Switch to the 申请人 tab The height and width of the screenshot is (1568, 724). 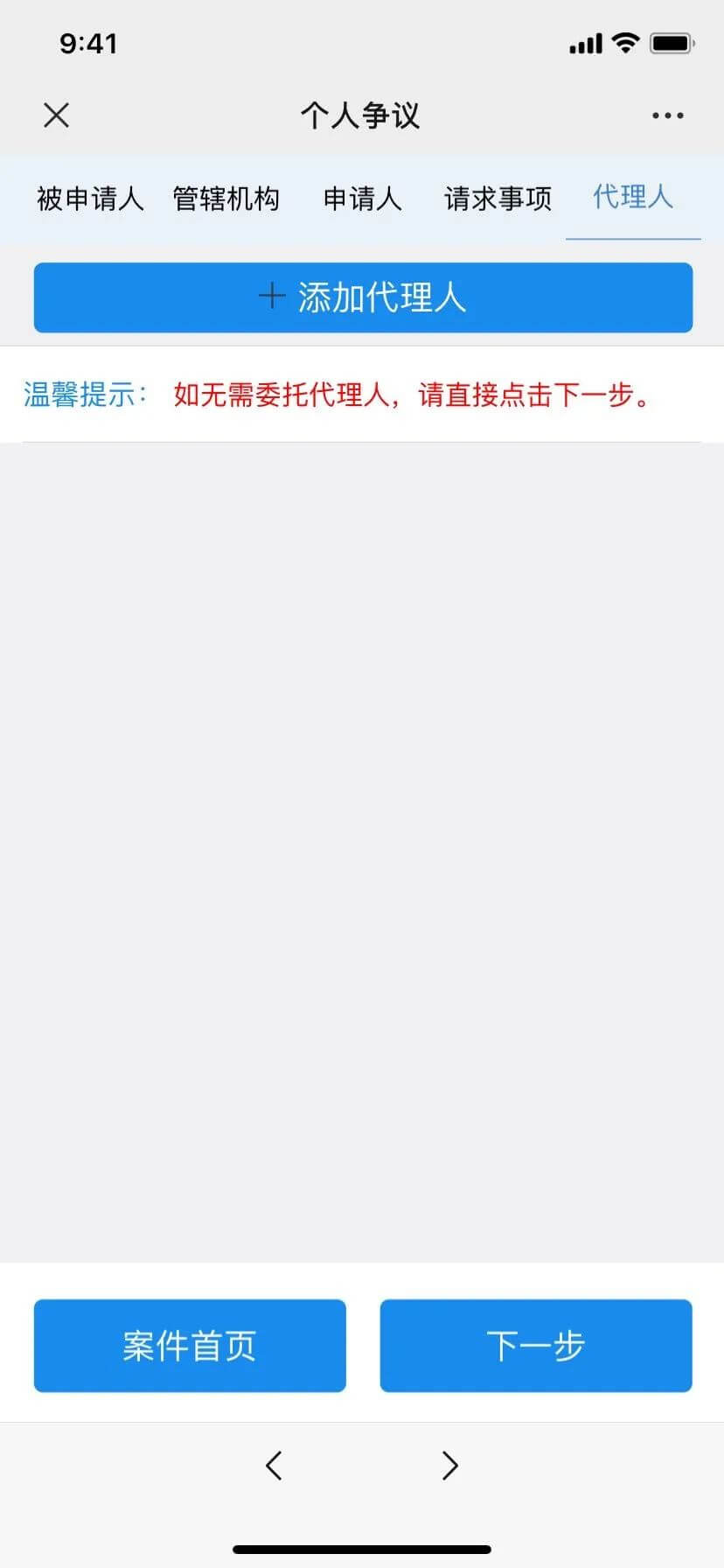(x=362, y=199)
